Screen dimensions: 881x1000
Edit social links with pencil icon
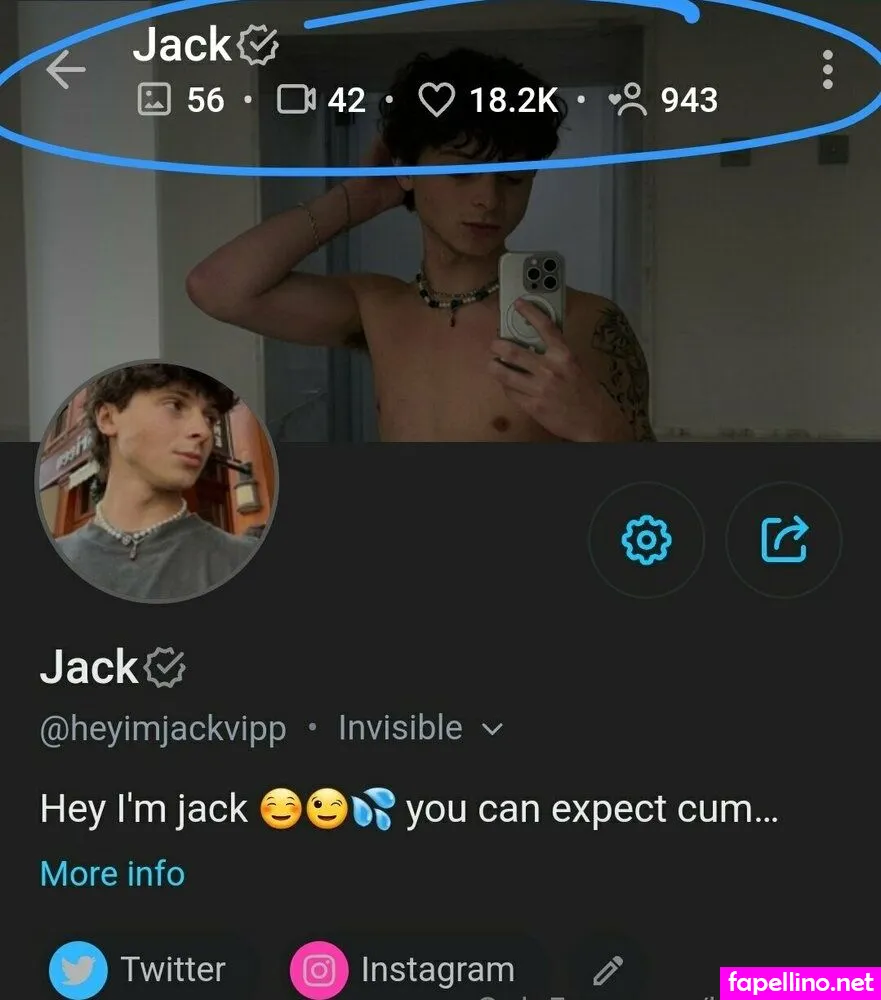click(x=608, y=970)
